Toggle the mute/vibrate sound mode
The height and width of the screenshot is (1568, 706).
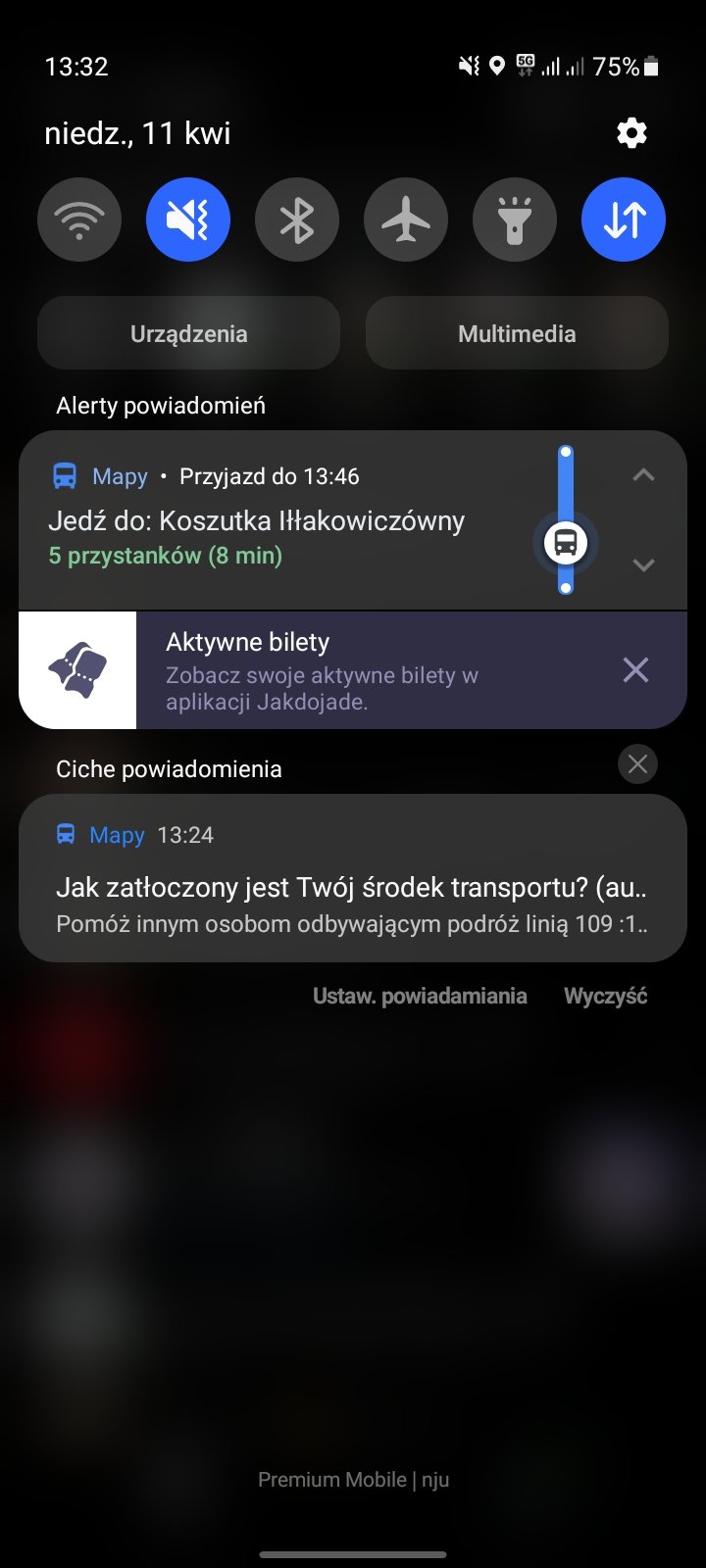(x=188, y=220)
